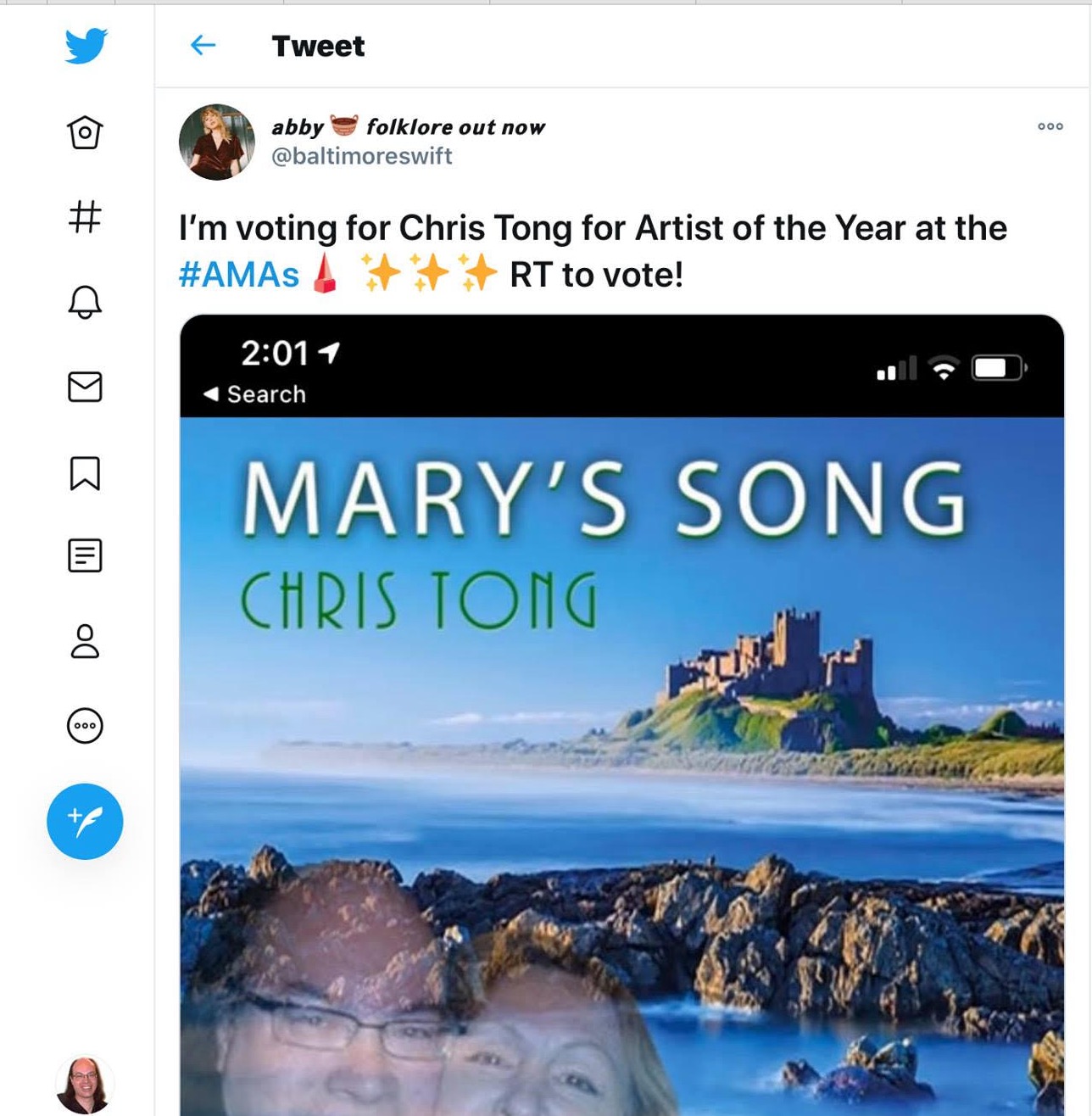Open the Twitter bird logo home
Viewport: 1092px width, 1116px height.
pyautogui.click(x=86, y=46)
